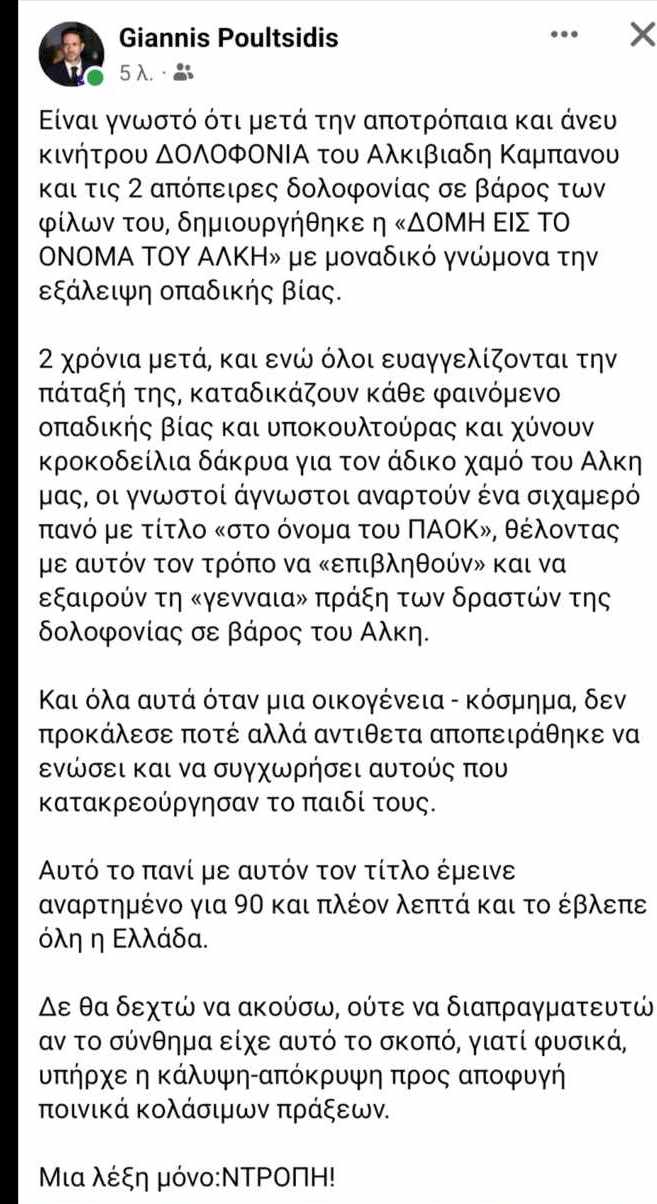Open Giannis Poultsidis profile picture
The height and width of the screenshot is (1204, 657).
70,56
